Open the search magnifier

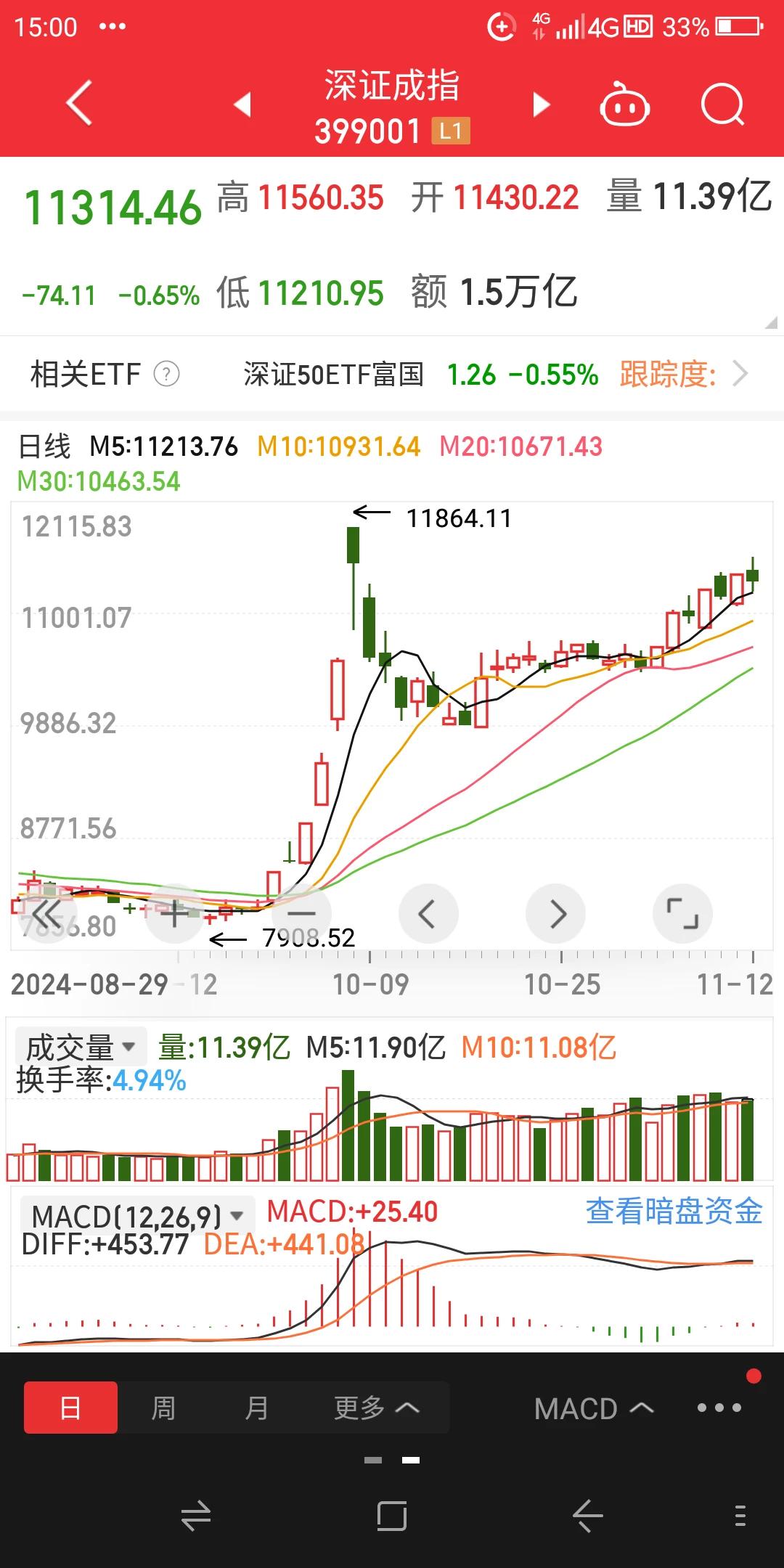(722, 105)
